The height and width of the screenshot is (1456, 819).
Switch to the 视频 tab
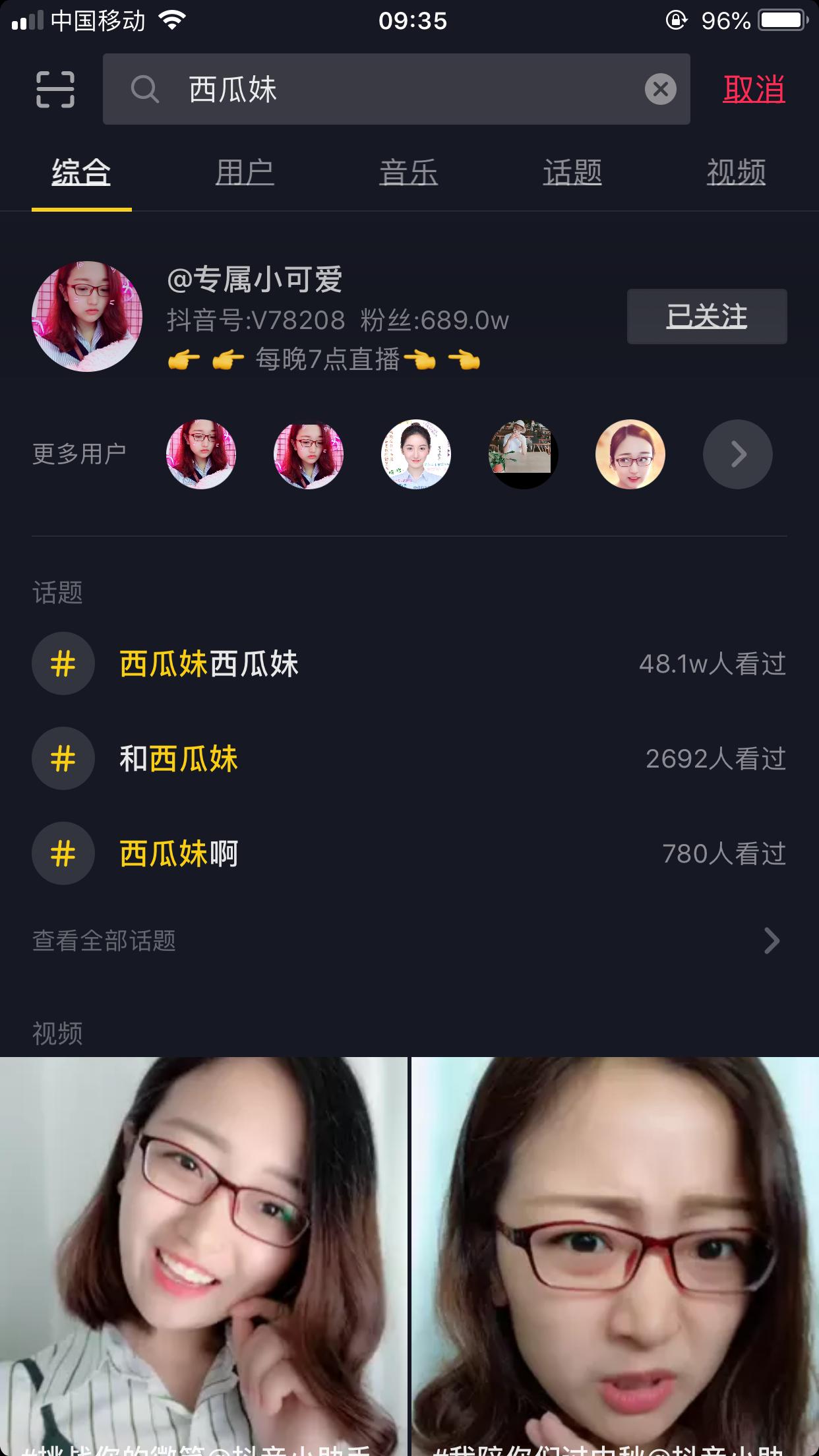click(x=736, y=173)
